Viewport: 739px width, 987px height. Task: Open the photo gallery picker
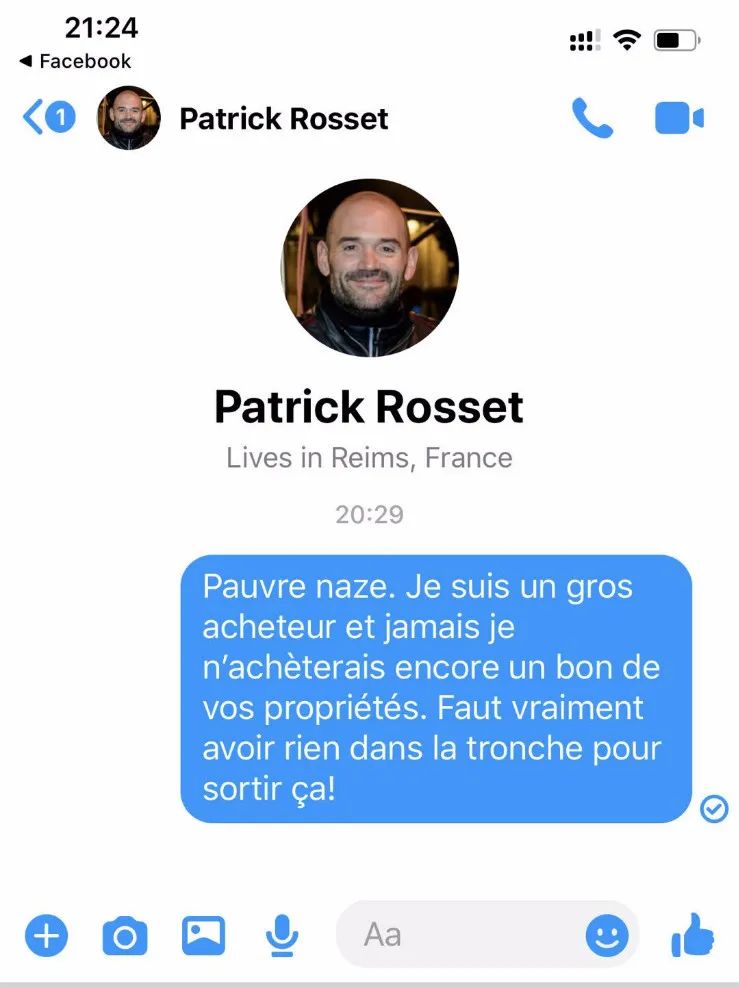pyautogui.click(x=203, y=936)
